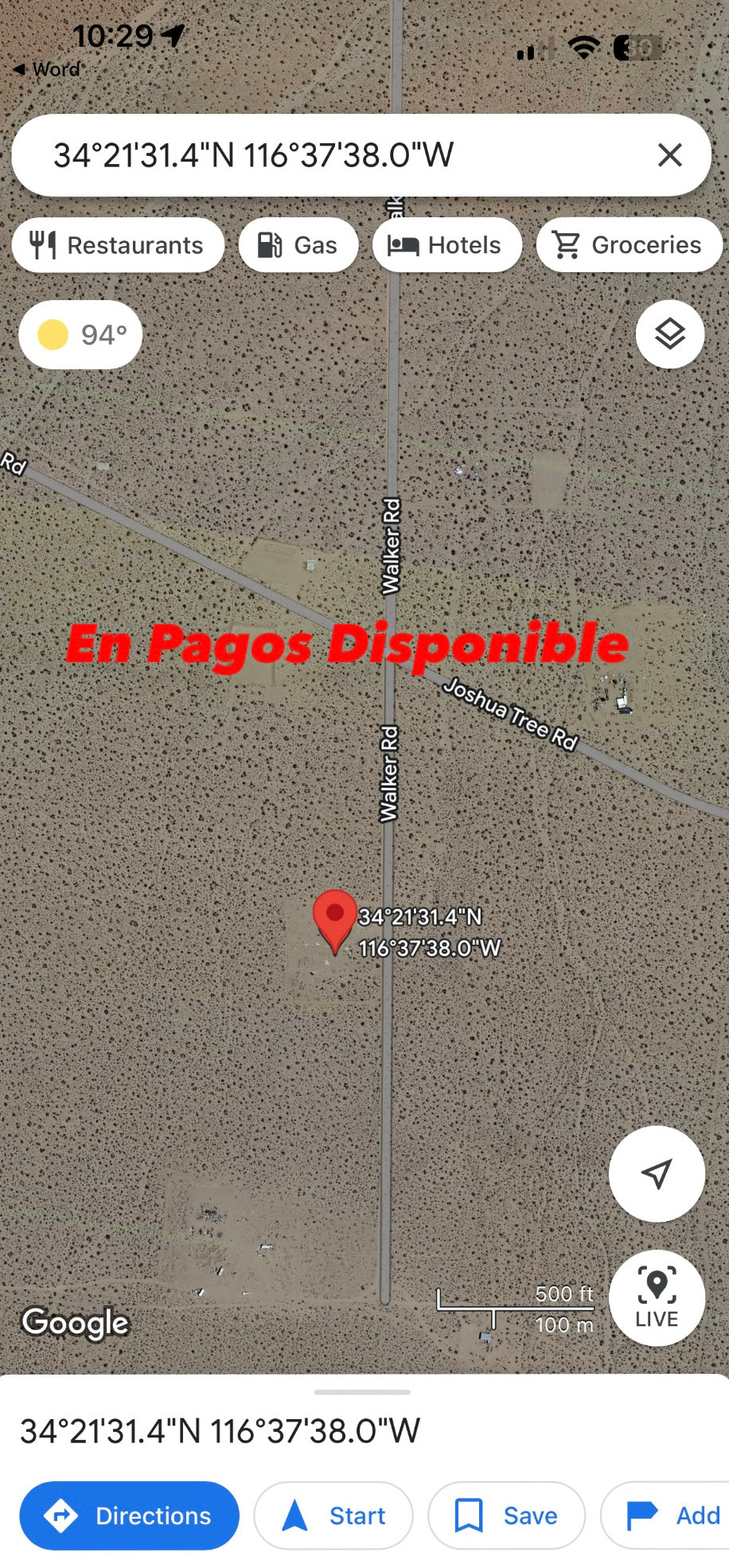Viewport: 729px width, 1568px height.
Task: Return to the Word app
Action: tap(48, 69)
